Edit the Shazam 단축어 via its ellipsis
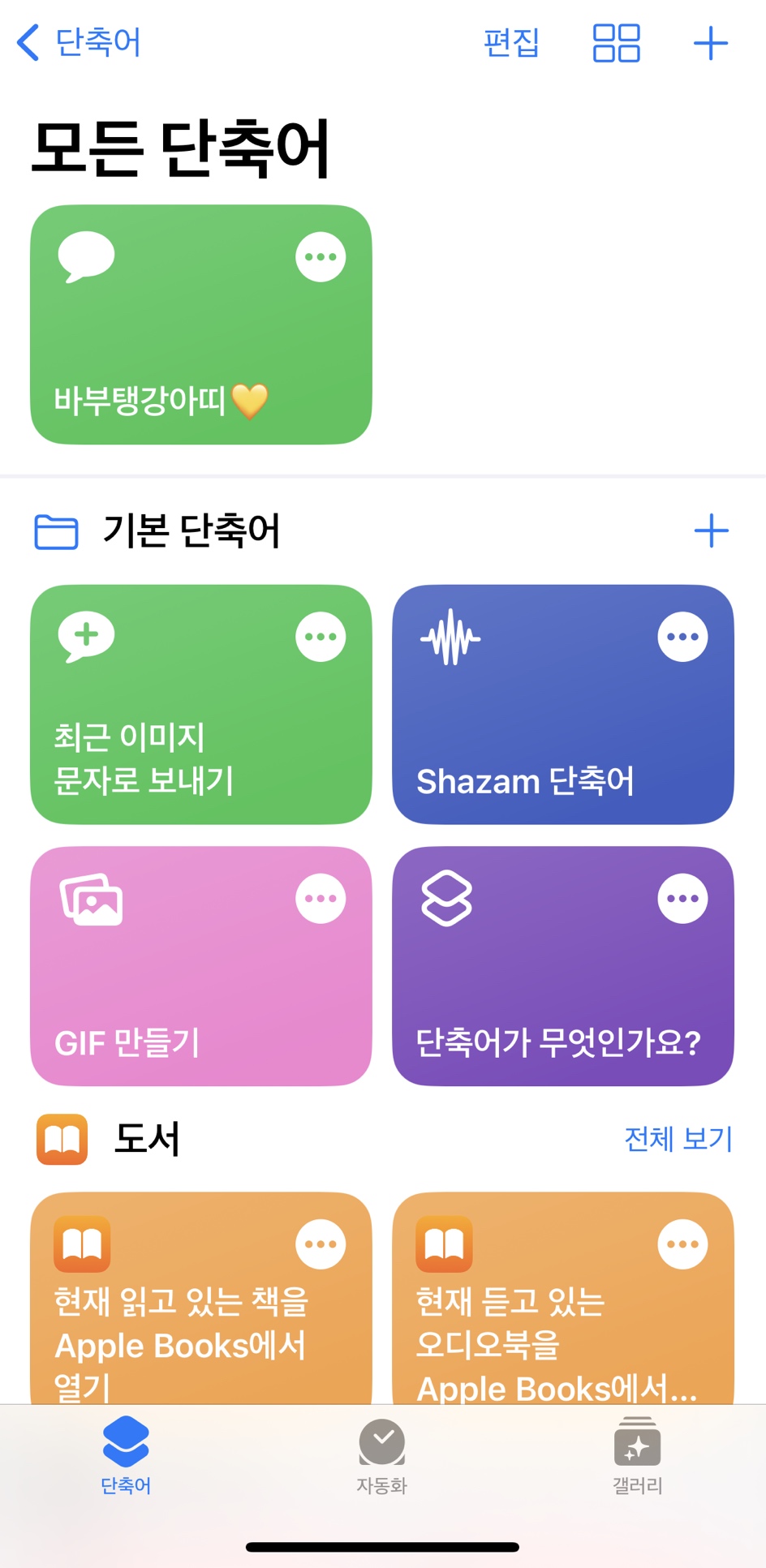 [x=682, y=637]
